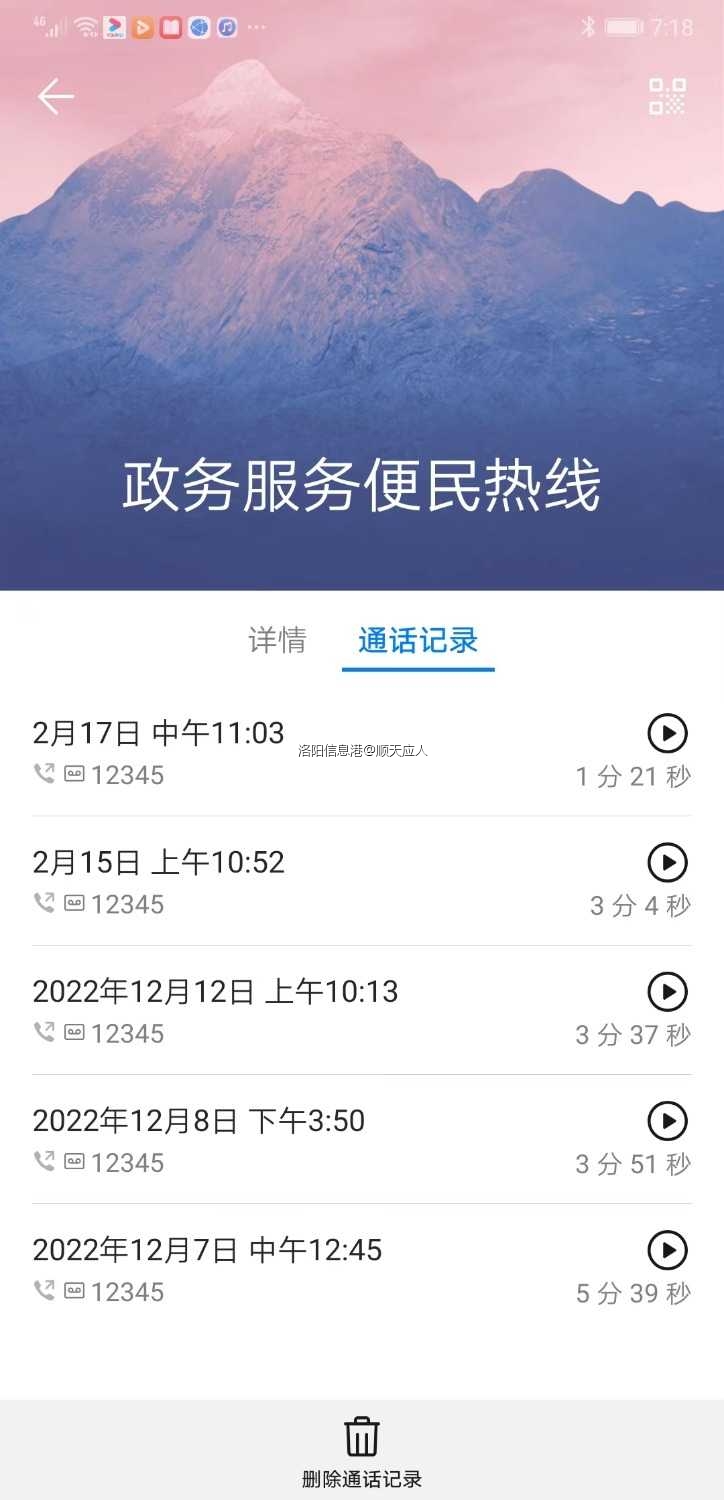
Task: Open the contact QR code icon
Action: tap(667, 97)
